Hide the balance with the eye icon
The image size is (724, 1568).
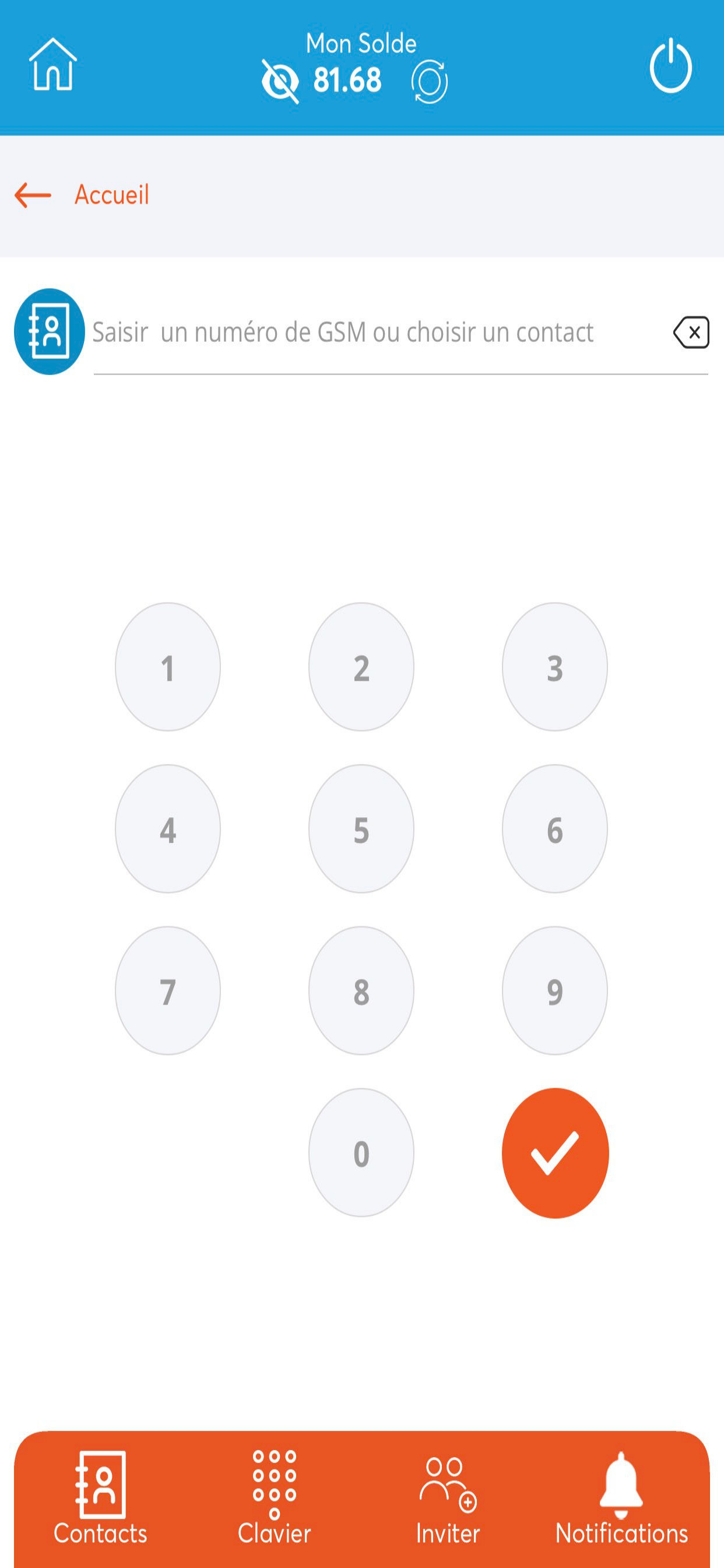[x=280, y=82]
